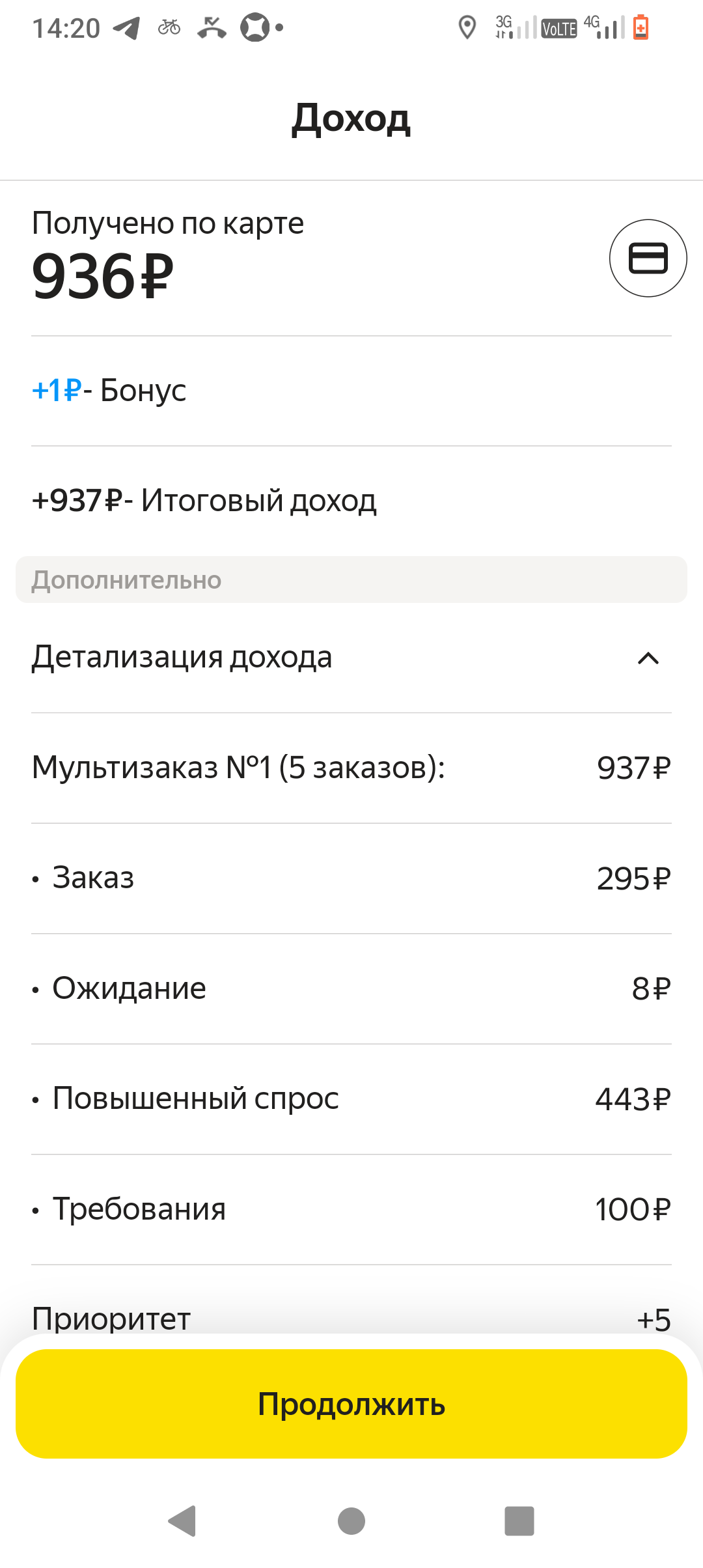Tap the card icon next to 936₽

click(x=648, y=258)
